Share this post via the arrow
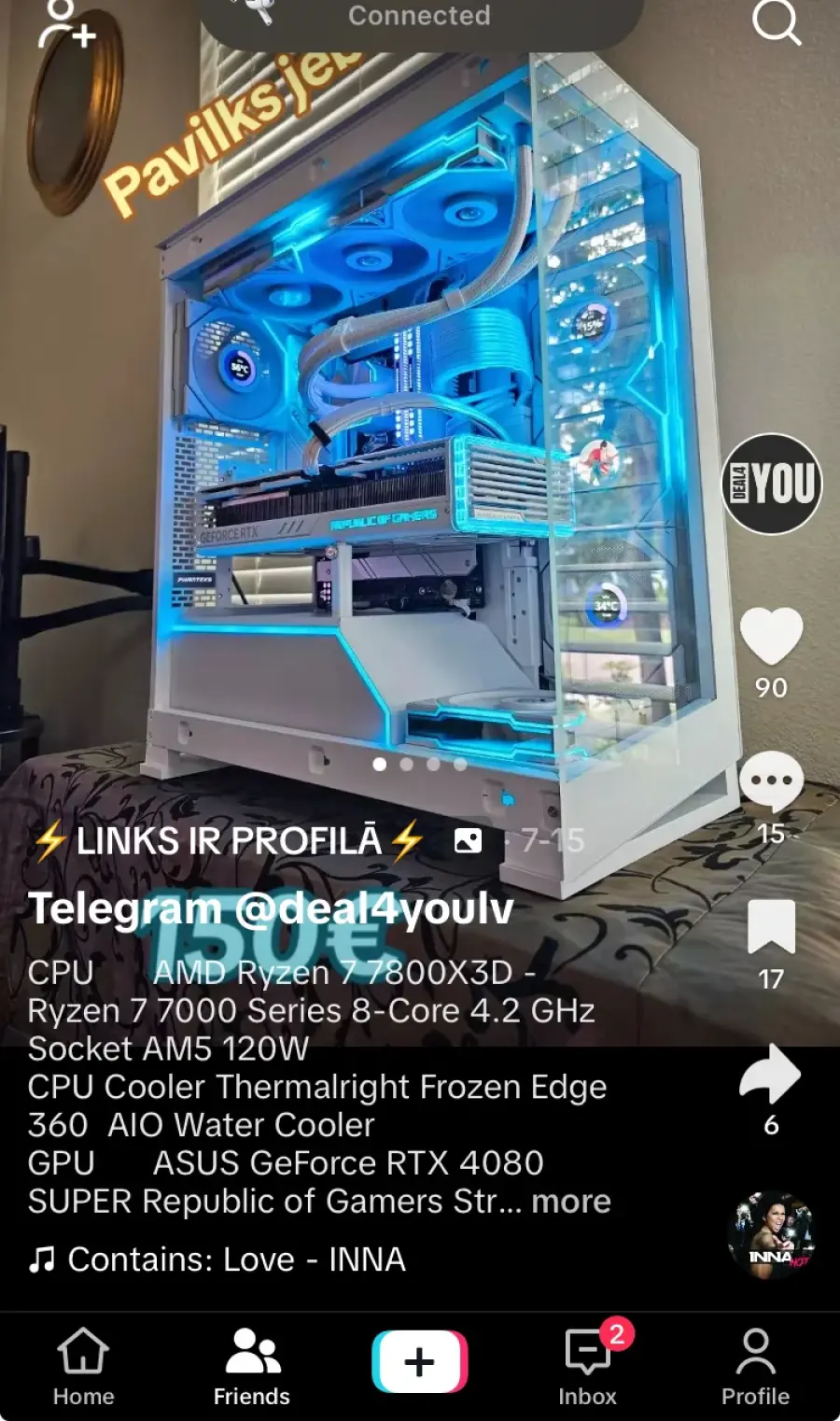Viewport: 840px width, 1421px height. 771,1074
